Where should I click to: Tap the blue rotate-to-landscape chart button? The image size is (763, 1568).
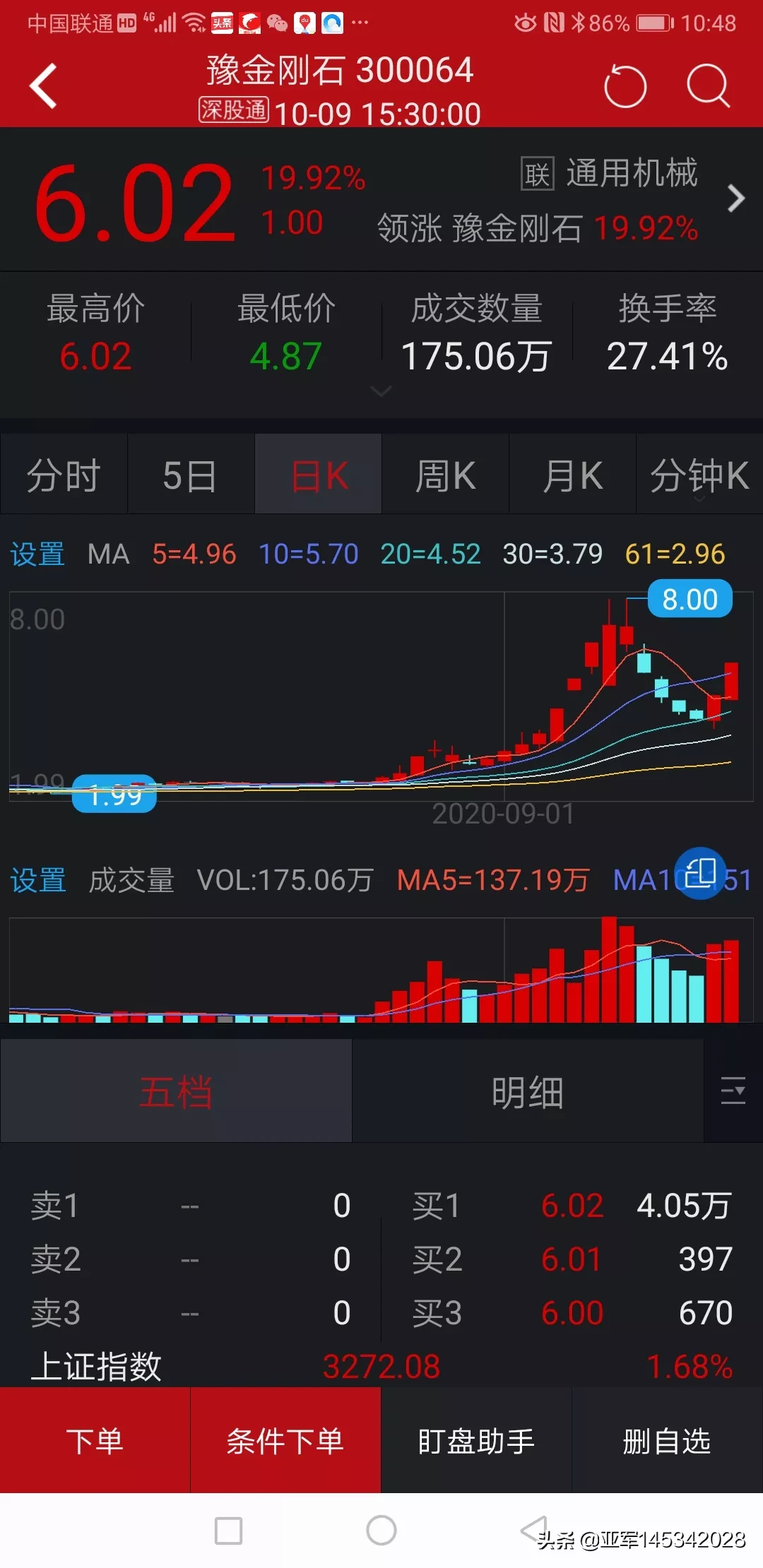(700, 874)
